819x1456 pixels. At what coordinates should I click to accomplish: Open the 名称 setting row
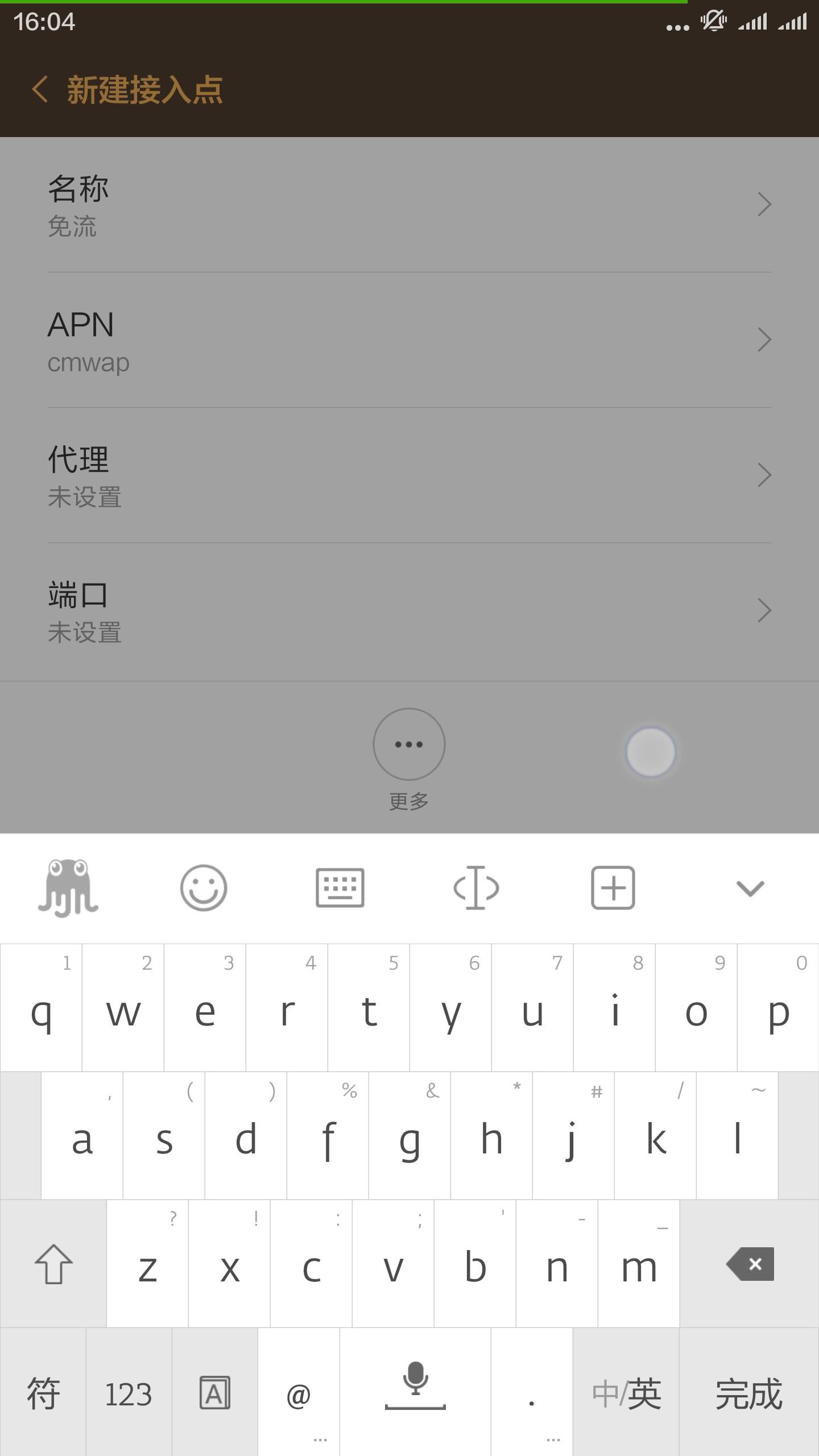point(409,205)
